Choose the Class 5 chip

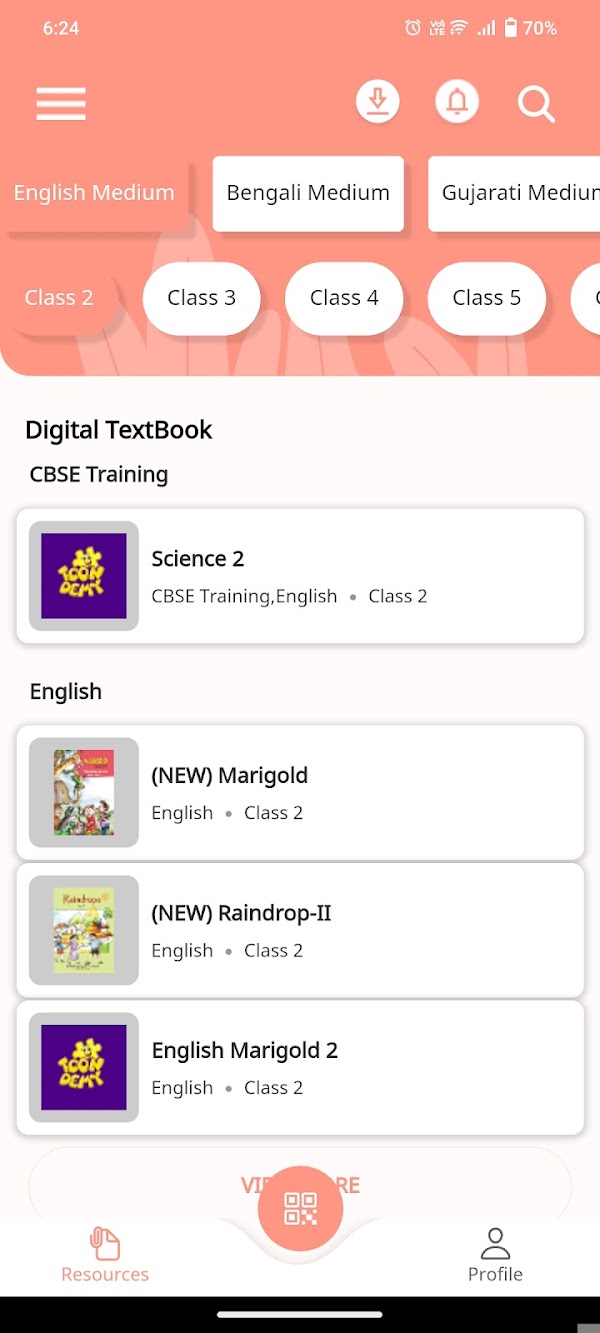487,298
